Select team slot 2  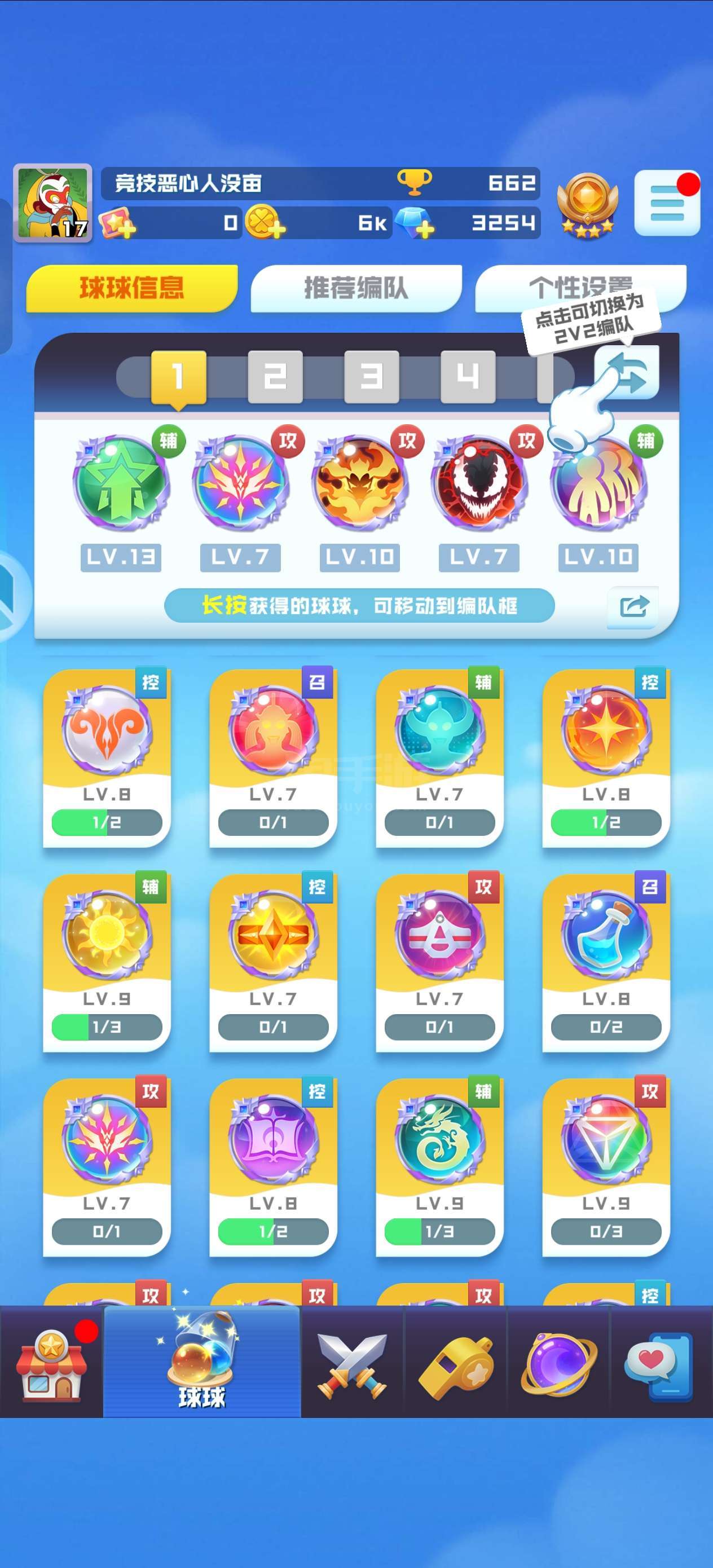[x=275, y=376]
